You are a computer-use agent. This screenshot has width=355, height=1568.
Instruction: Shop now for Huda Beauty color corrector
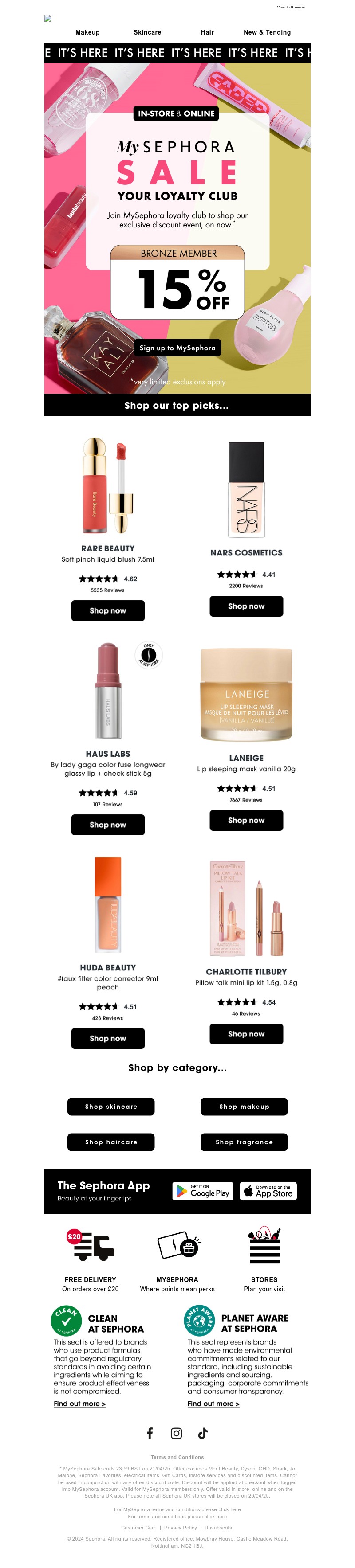click(108, 1038)
